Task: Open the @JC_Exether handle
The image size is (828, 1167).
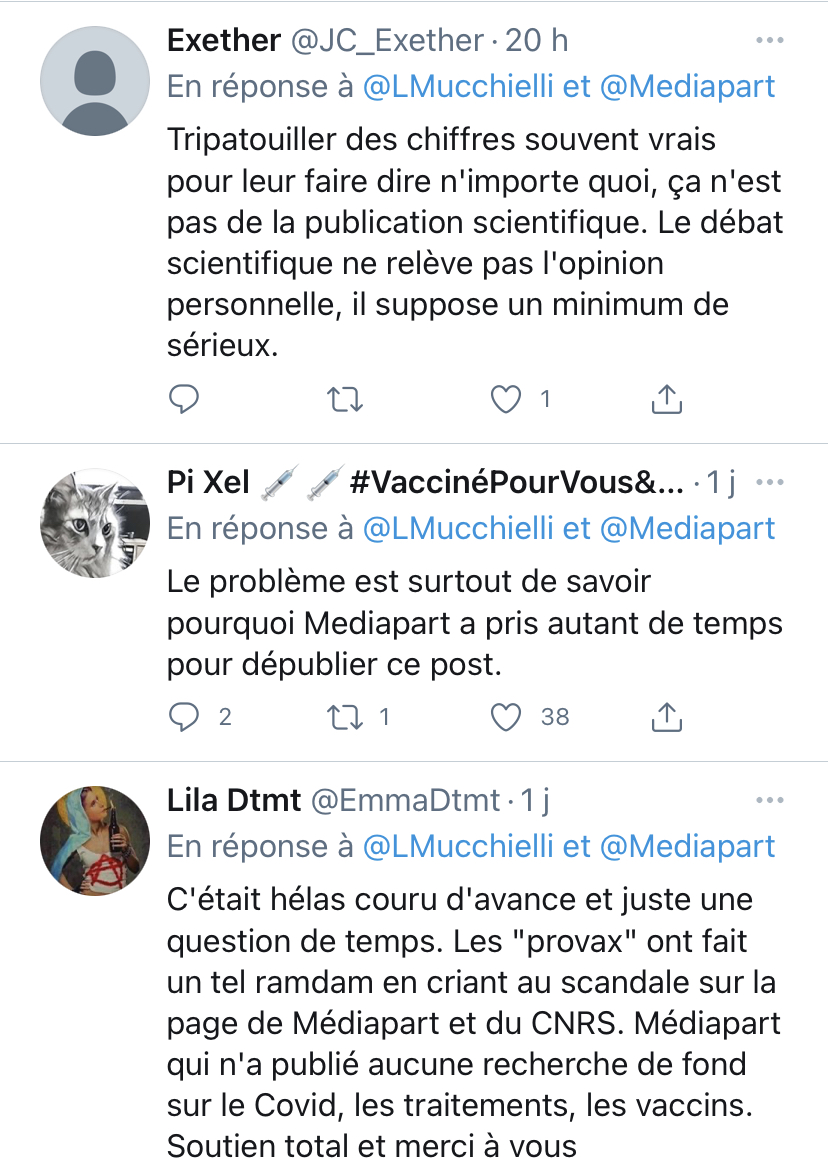Action: [x=387, y=41]
